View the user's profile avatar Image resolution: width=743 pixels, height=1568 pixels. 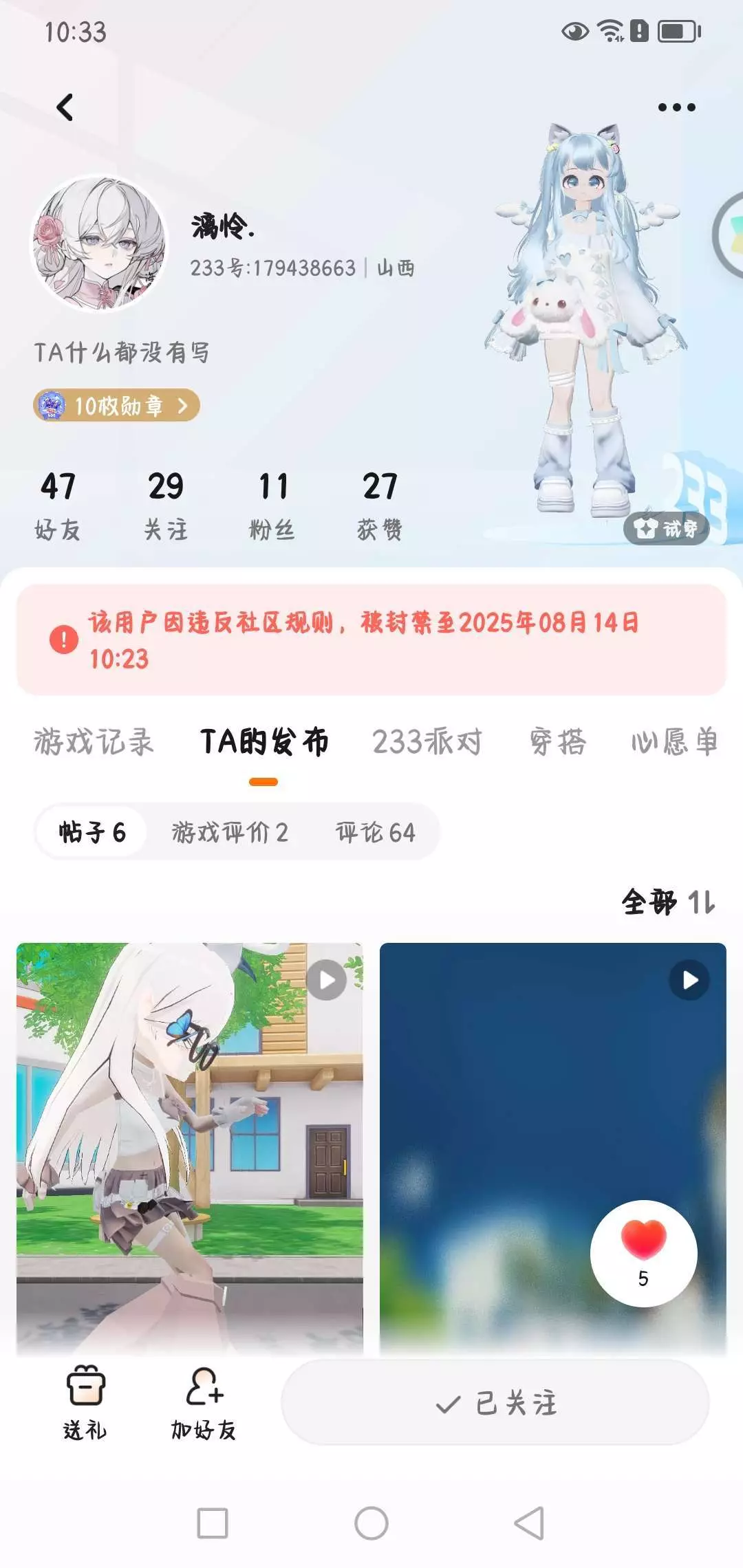pos(99,243)
